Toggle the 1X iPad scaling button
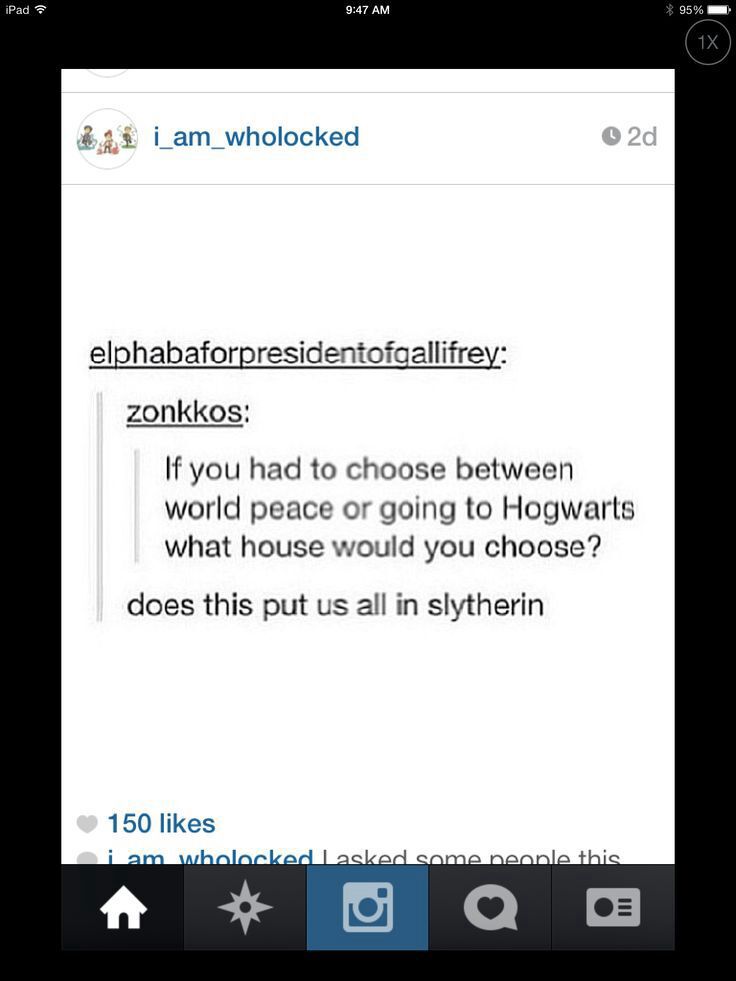736x981 pixels. point(707,42)
